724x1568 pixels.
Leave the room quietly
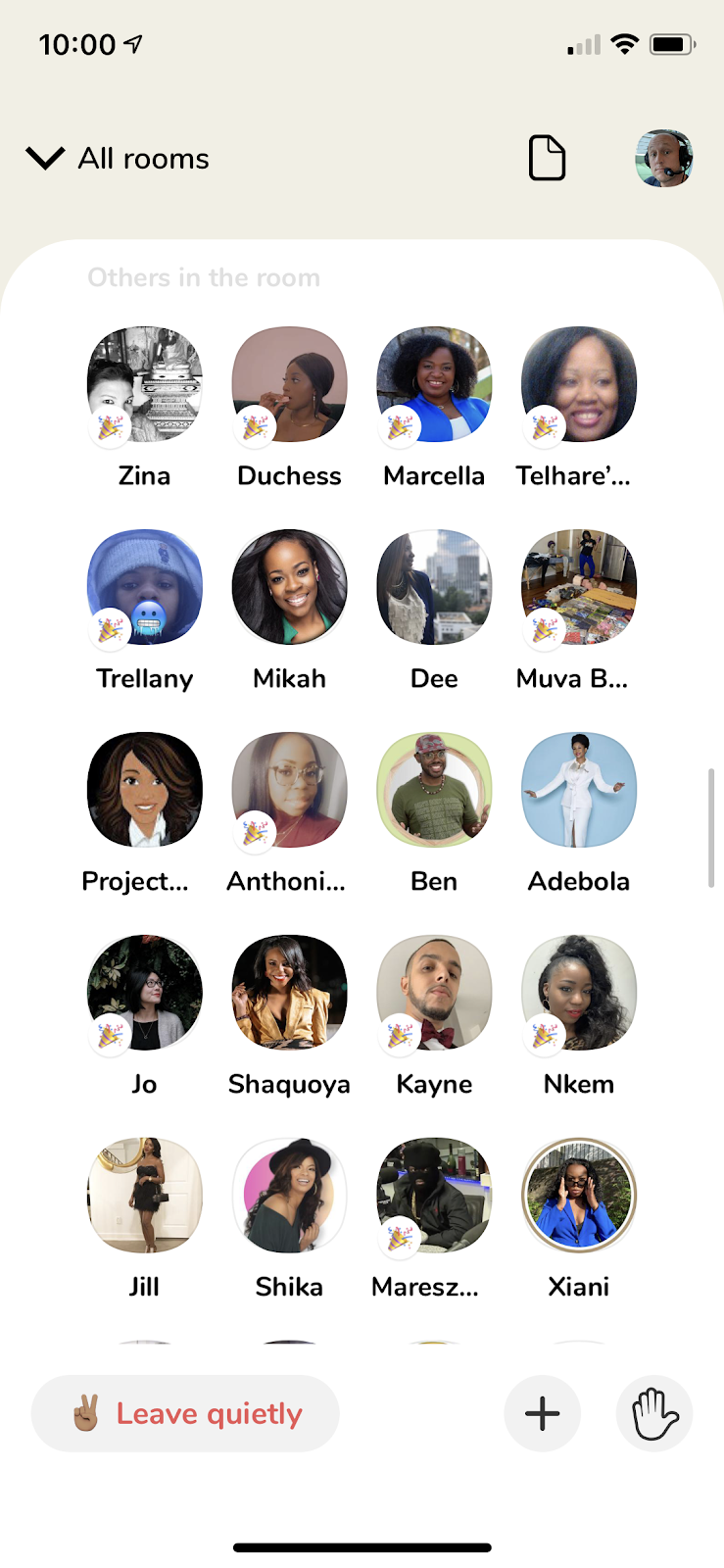[x=186, y=1413]
